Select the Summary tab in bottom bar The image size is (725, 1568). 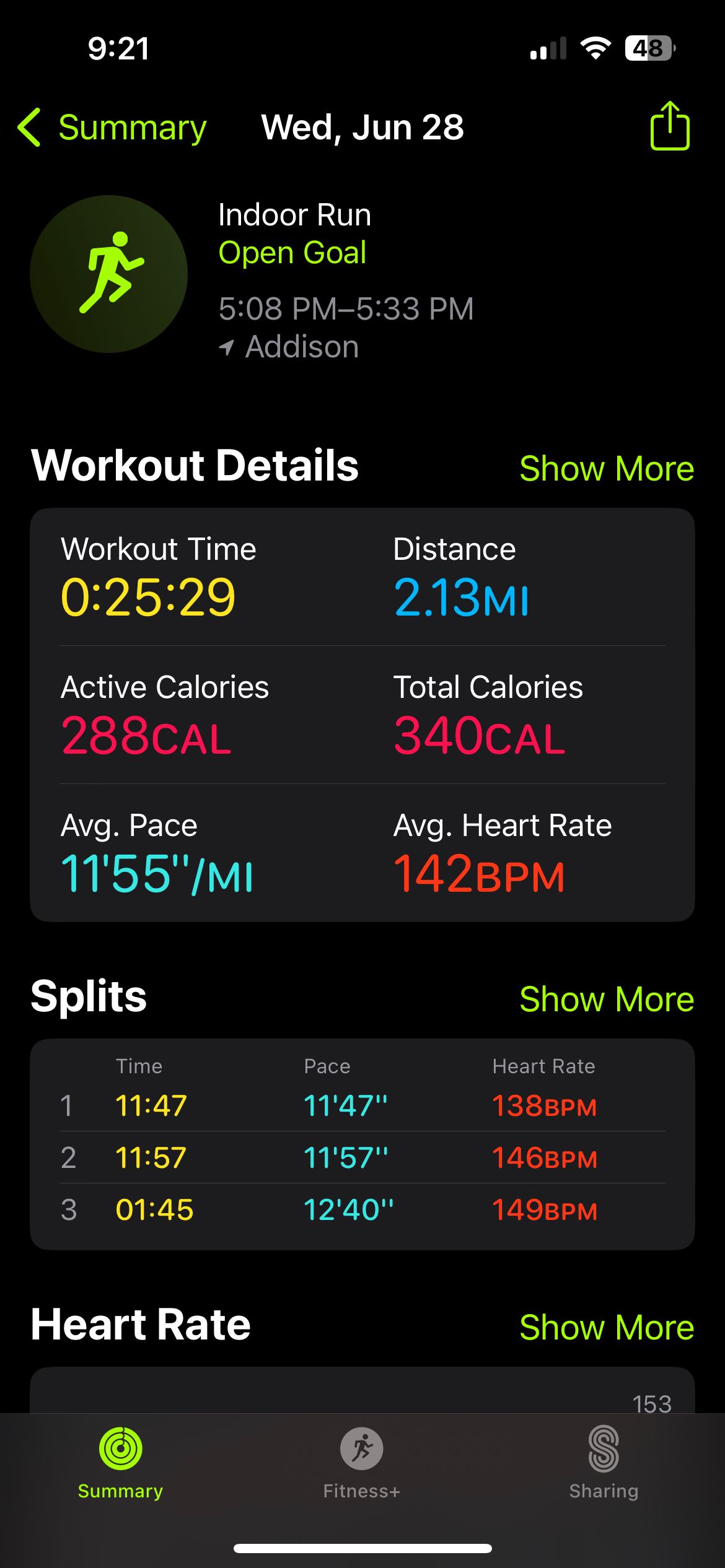pyautogui.click(x=120, y=1463)
